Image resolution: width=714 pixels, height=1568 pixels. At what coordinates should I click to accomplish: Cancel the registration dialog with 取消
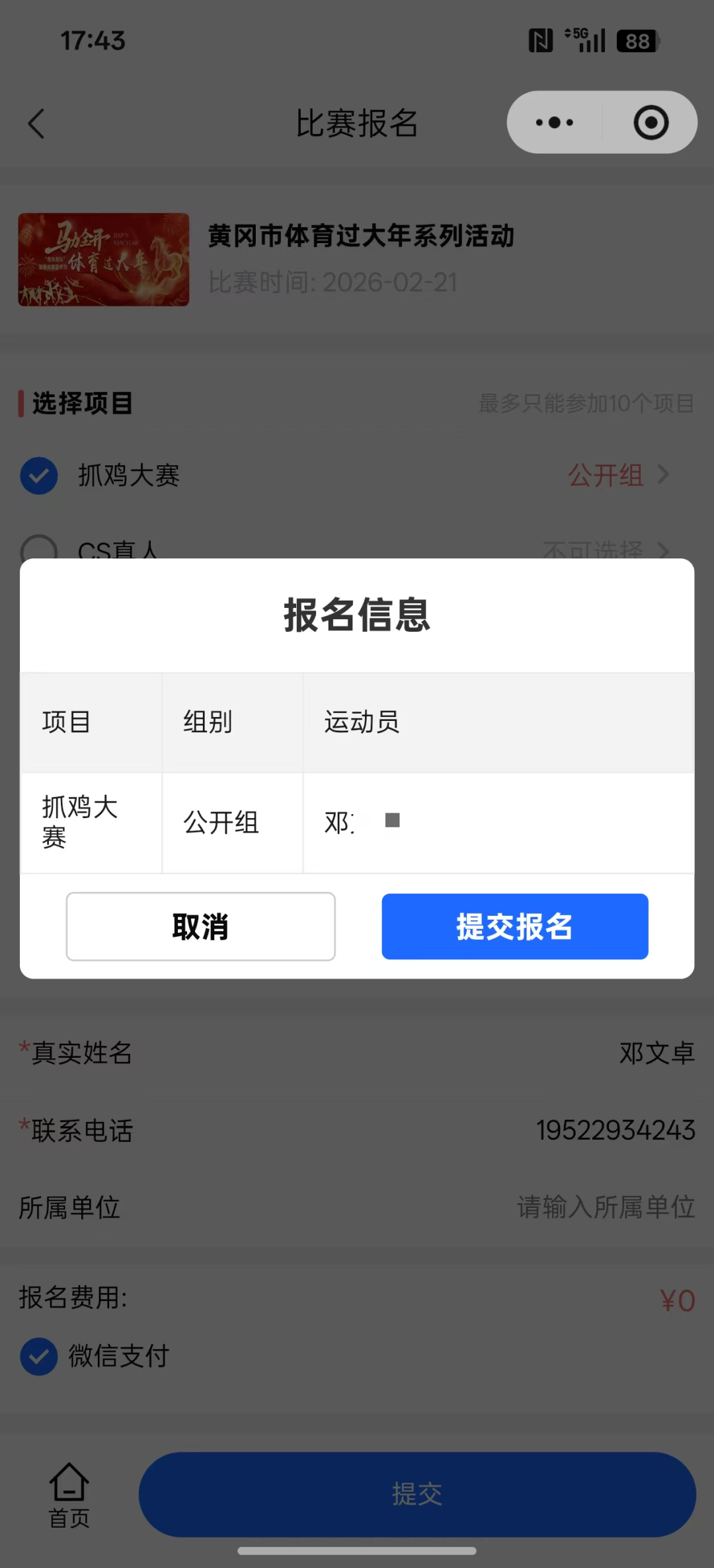point(200,926)
